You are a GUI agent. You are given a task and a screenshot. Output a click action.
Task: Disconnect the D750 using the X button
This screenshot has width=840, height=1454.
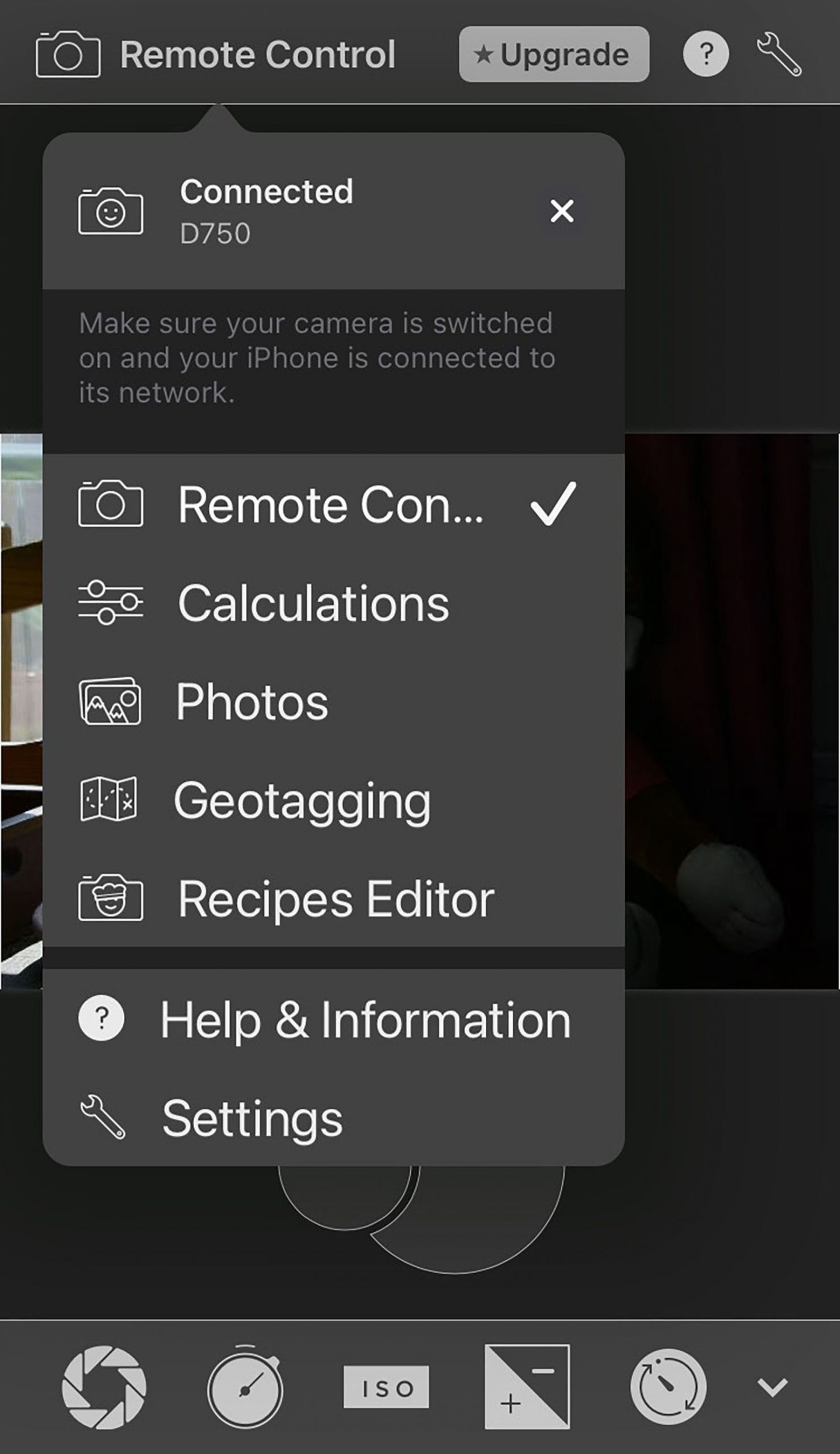[x=561, y=211]
